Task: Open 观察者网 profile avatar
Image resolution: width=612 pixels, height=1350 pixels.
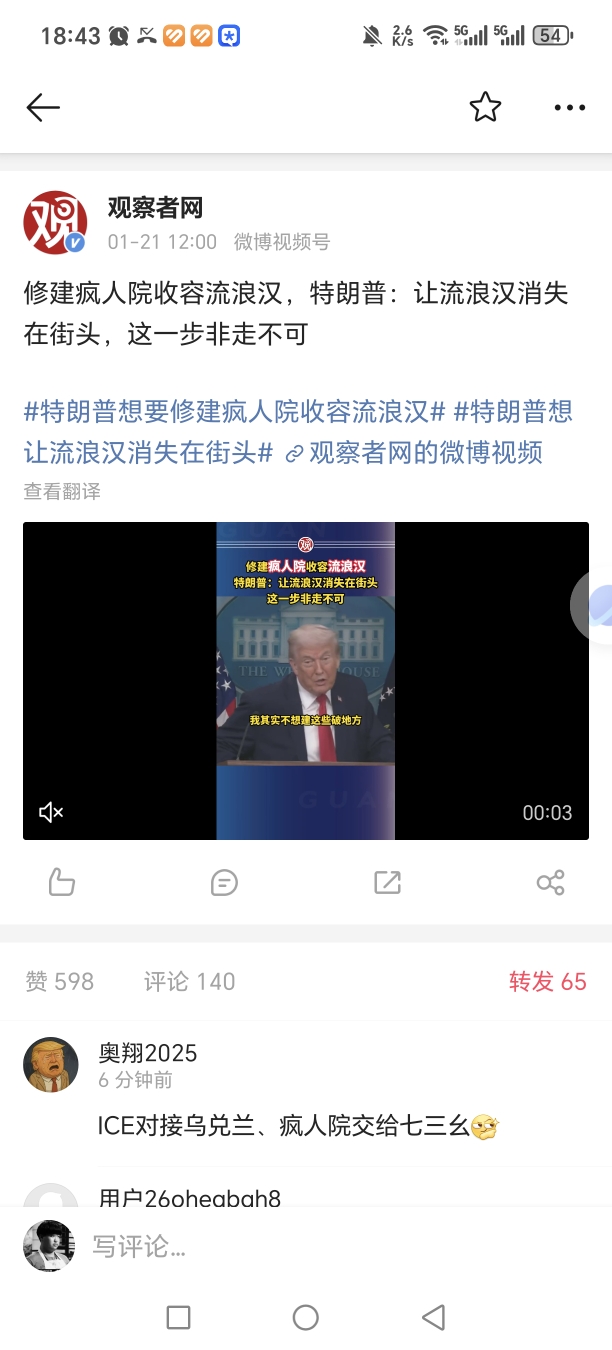Action: (x=55, y=222)
